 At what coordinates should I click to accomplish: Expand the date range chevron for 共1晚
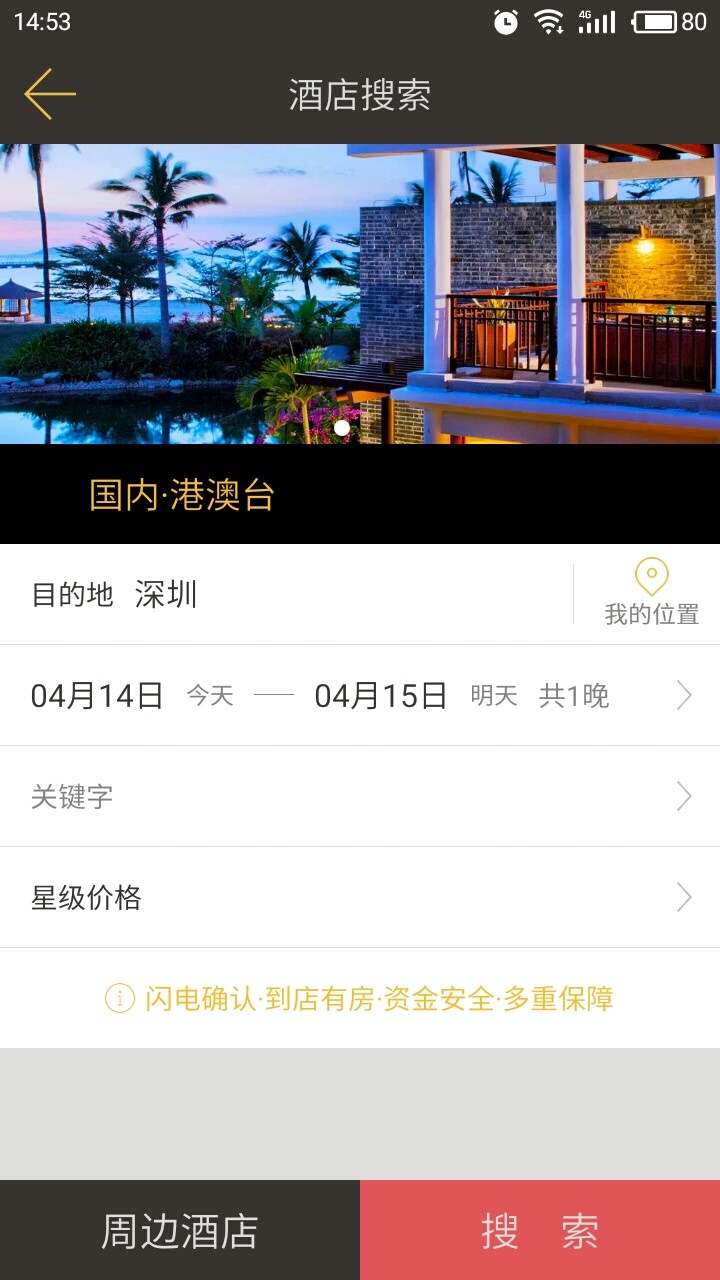point(683,695)
